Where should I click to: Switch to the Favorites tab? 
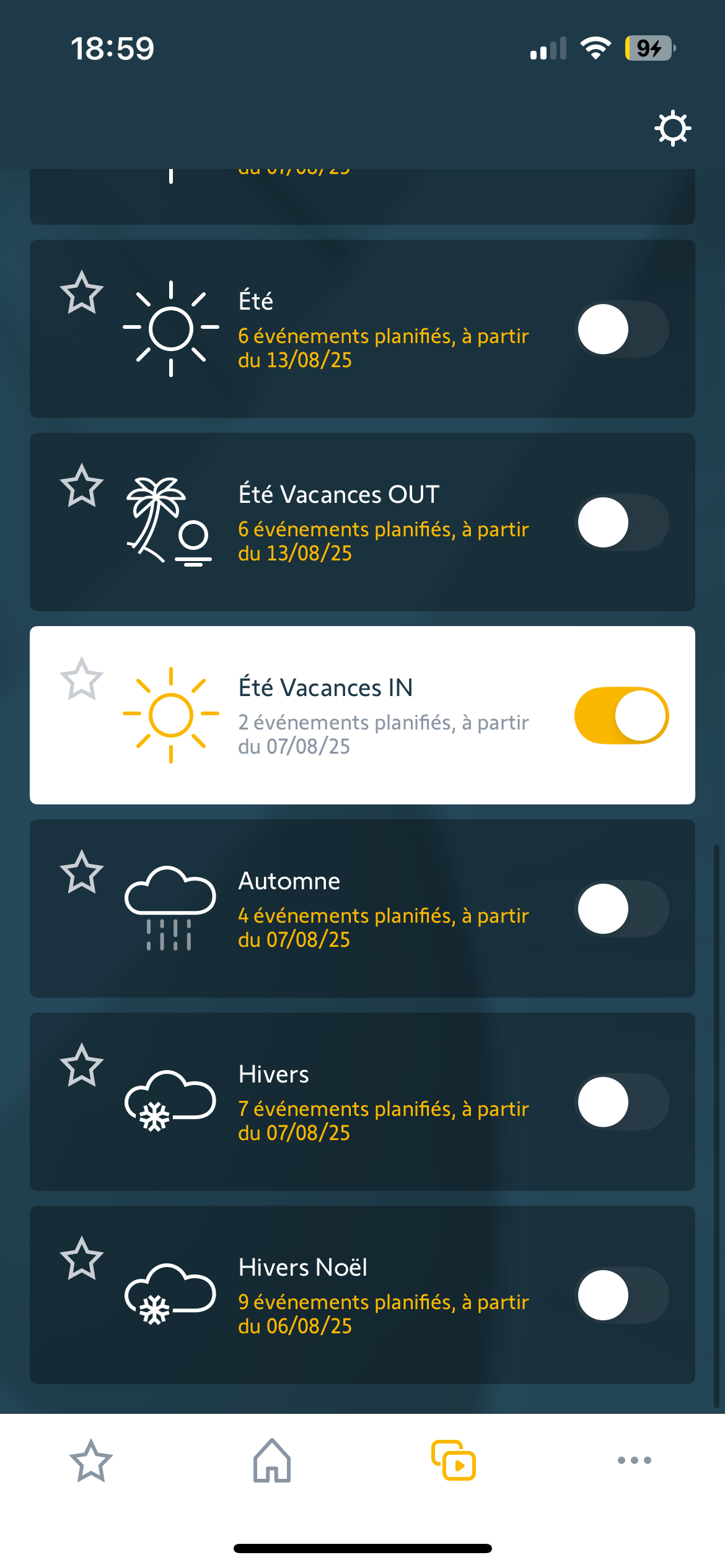[x=91, y=1461]
